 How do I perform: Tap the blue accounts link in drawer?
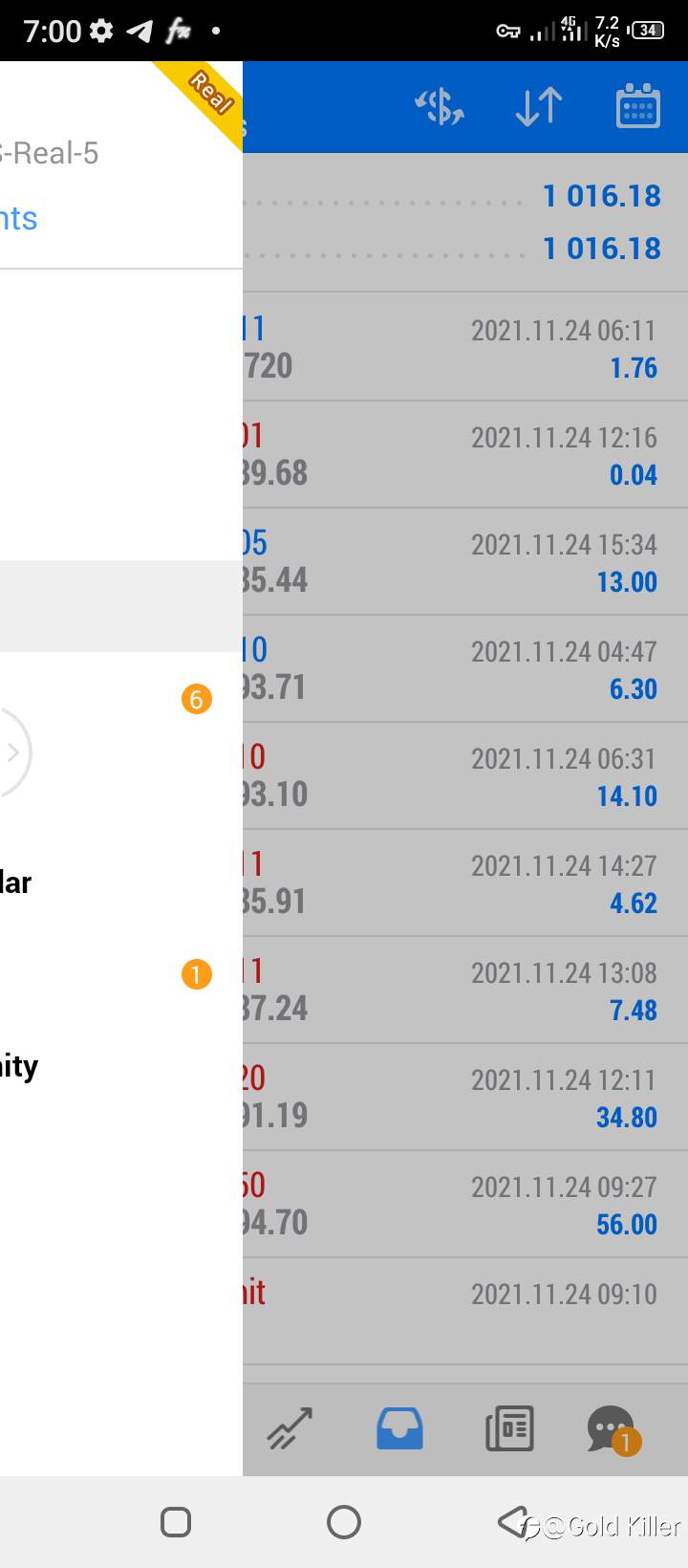coord(18,218)
